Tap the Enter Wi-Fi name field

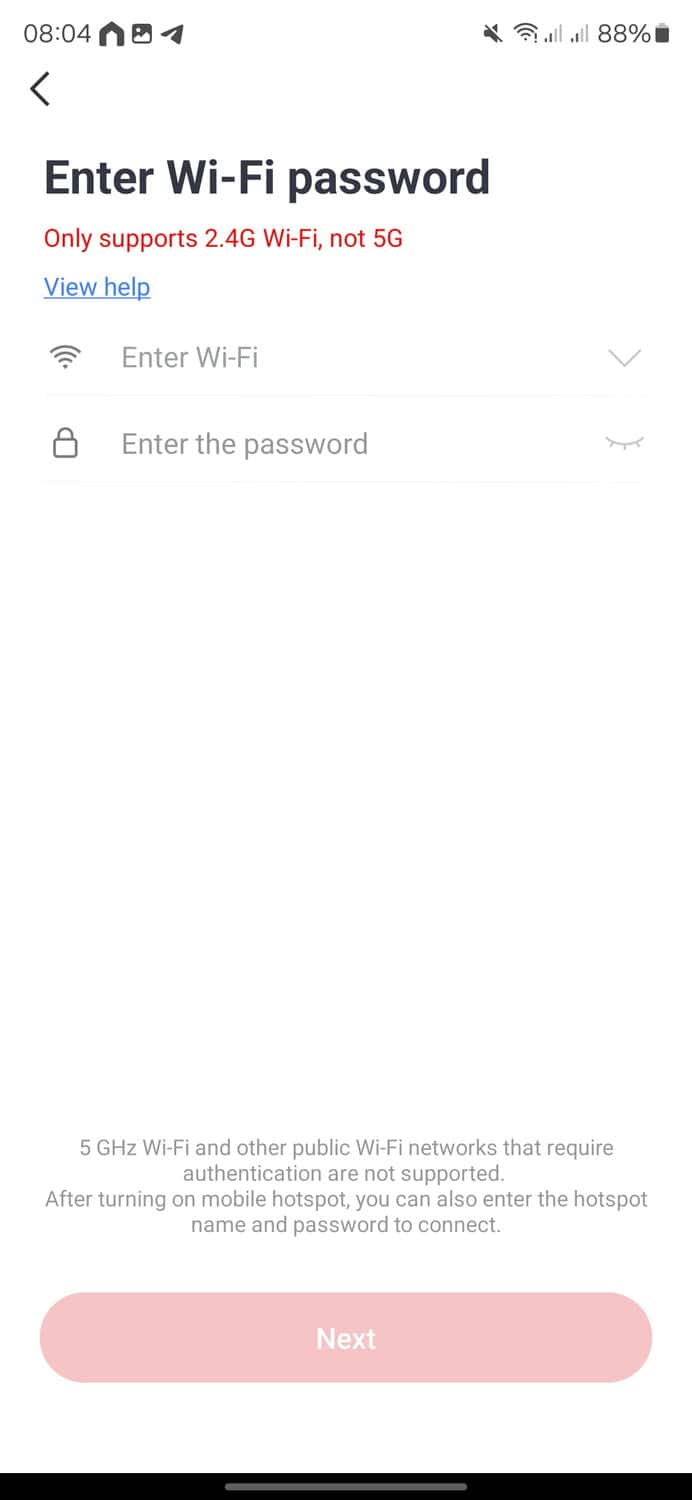pyautogui.click(x=340, y=357)
